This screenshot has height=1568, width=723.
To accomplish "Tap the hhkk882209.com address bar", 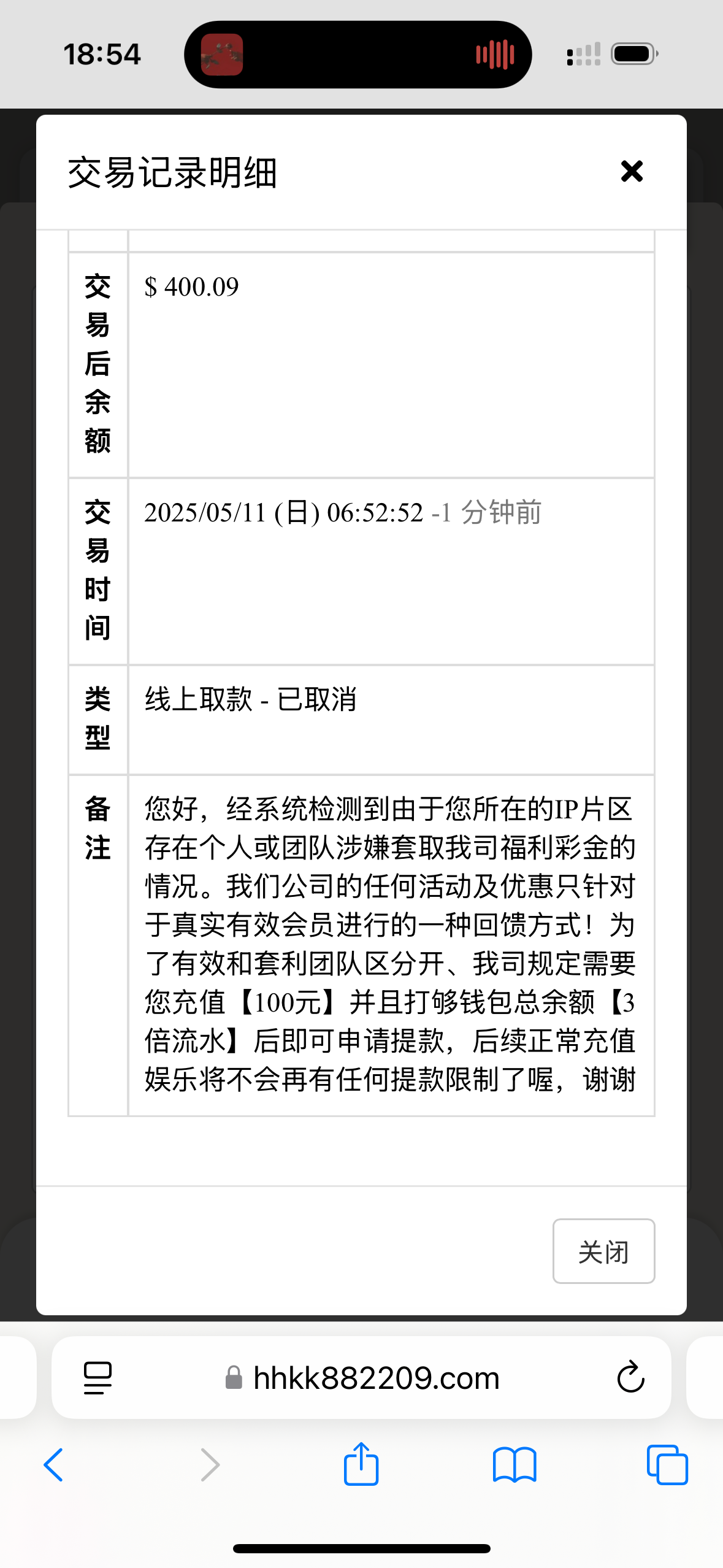I will click(375, 1378).
